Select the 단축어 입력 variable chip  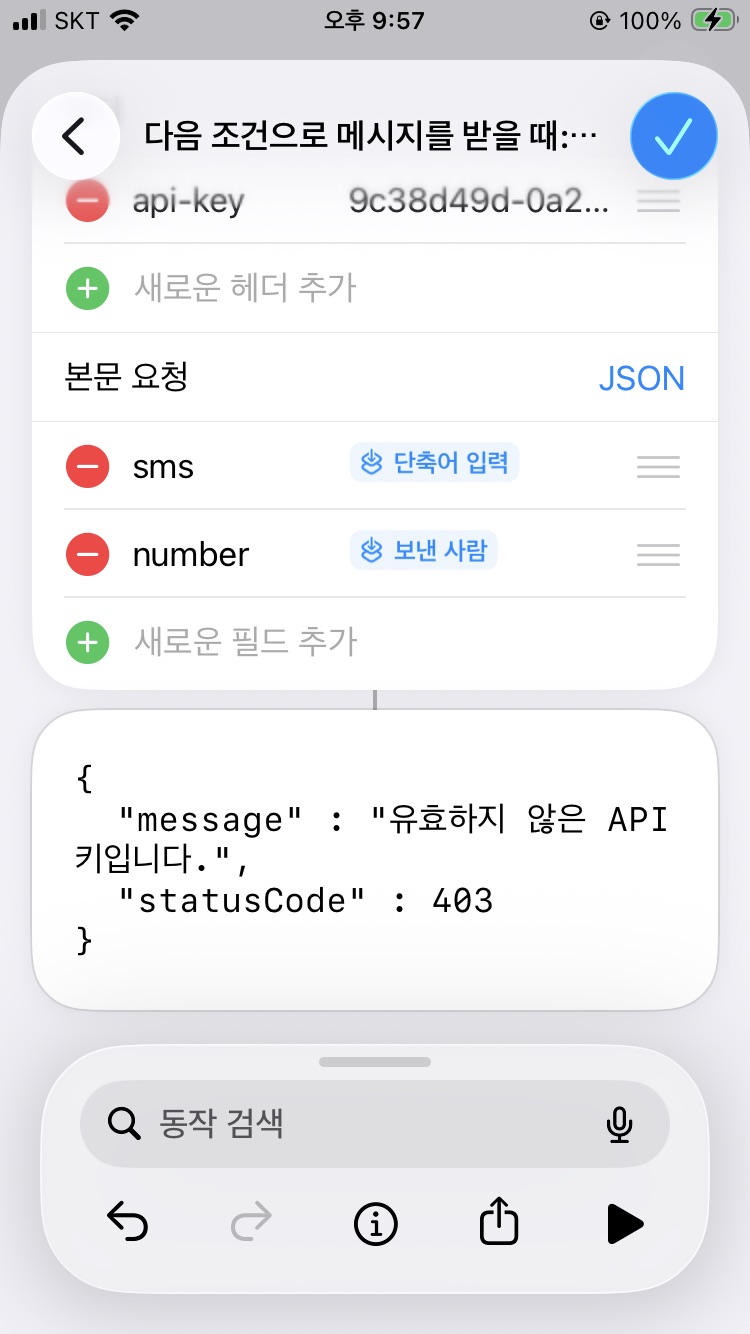tap(434, 463)
